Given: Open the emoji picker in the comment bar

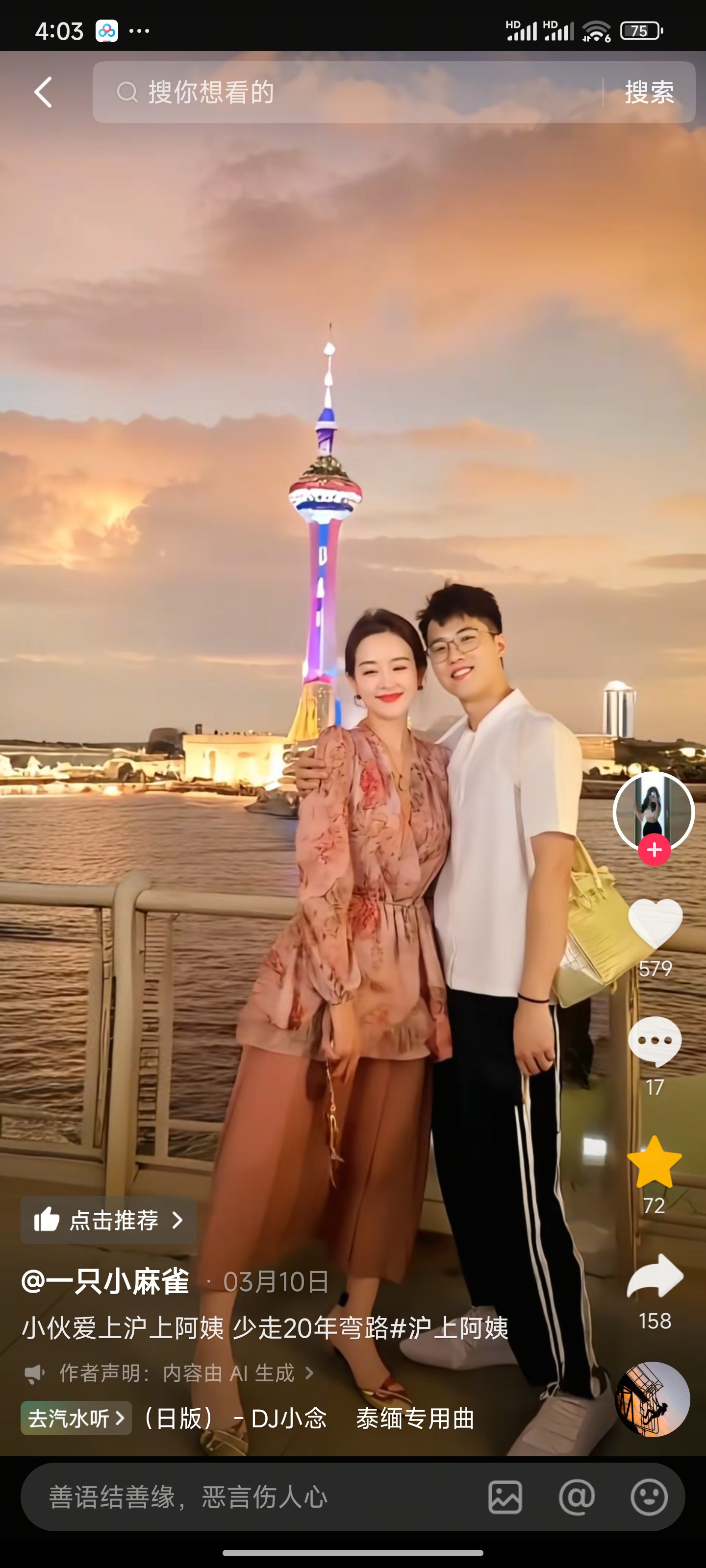Looking at the screenshot, I should pos(649,1497).
